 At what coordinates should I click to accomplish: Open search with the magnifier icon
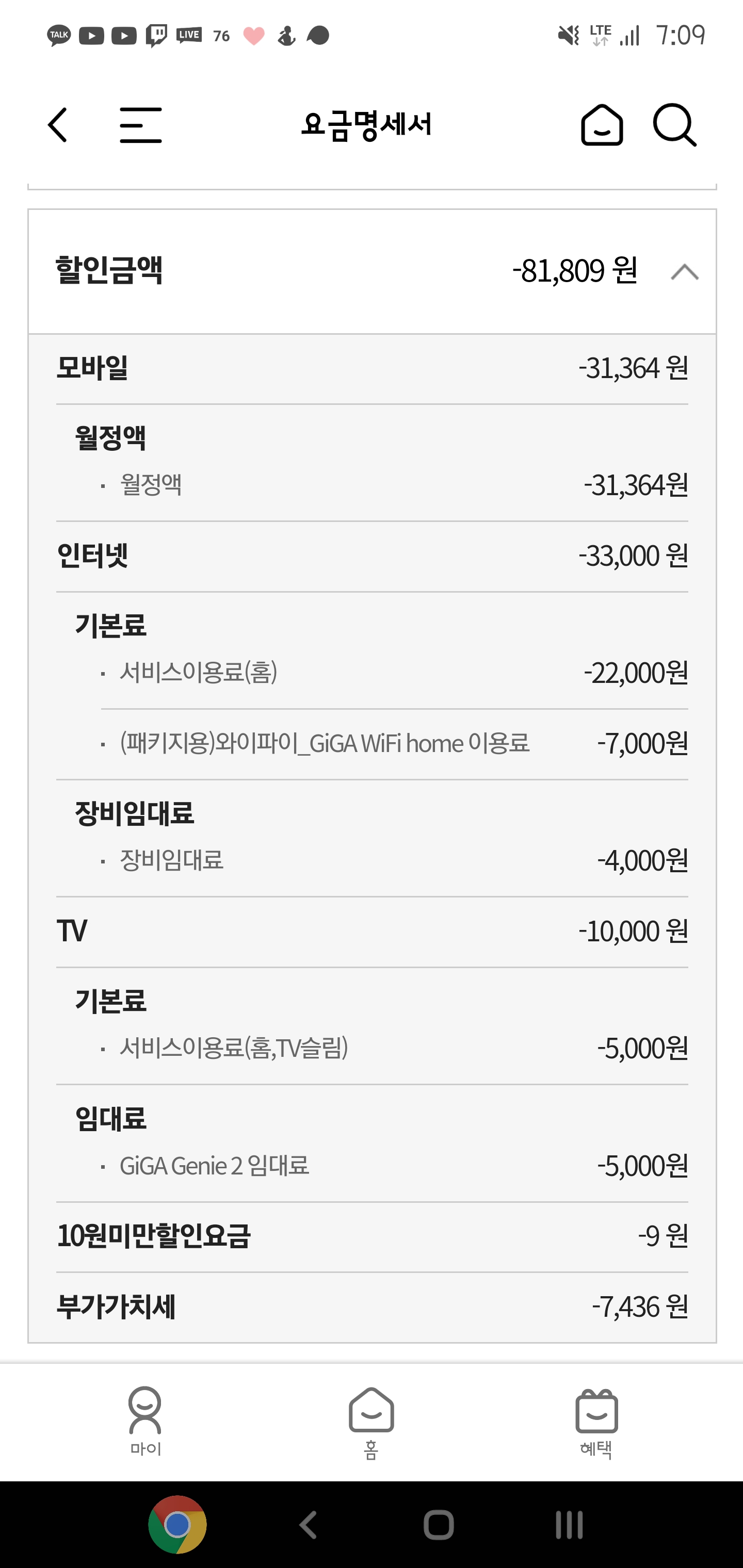[674, 125]
